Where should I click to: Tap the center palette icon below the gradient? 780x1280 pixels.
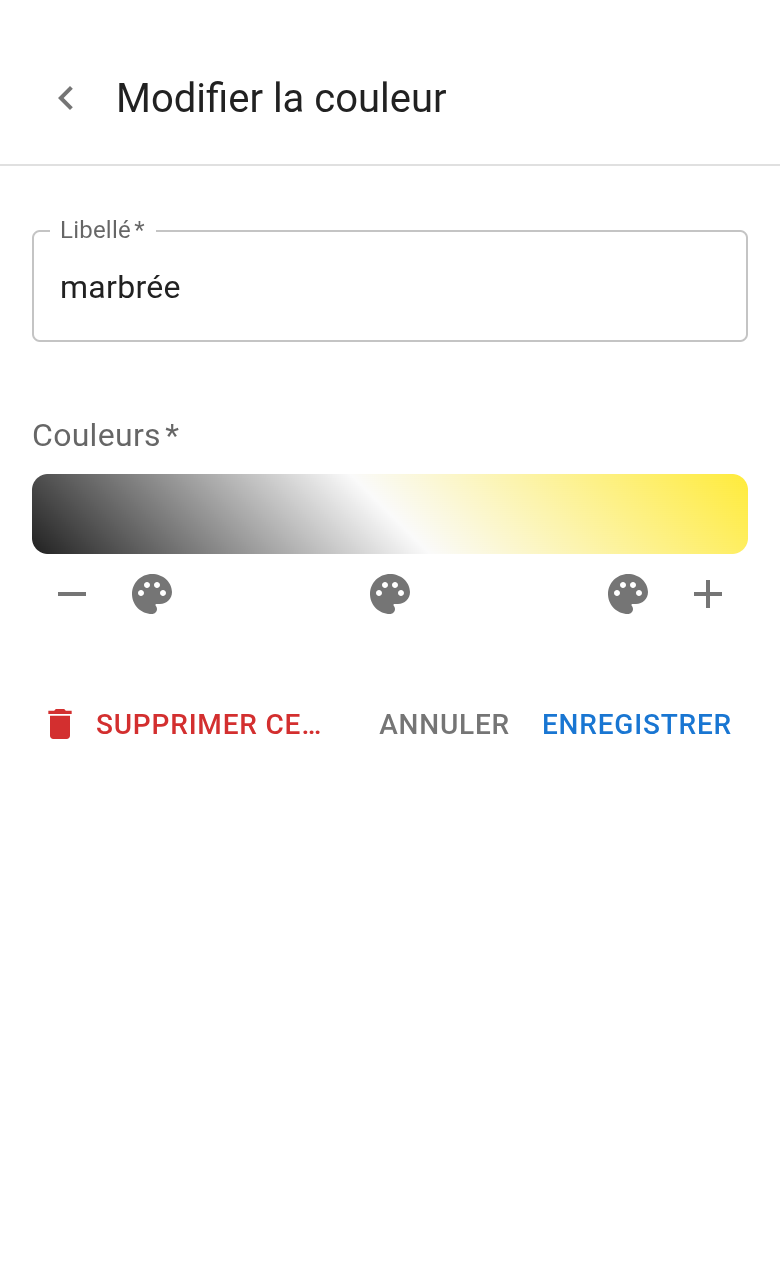390,593
